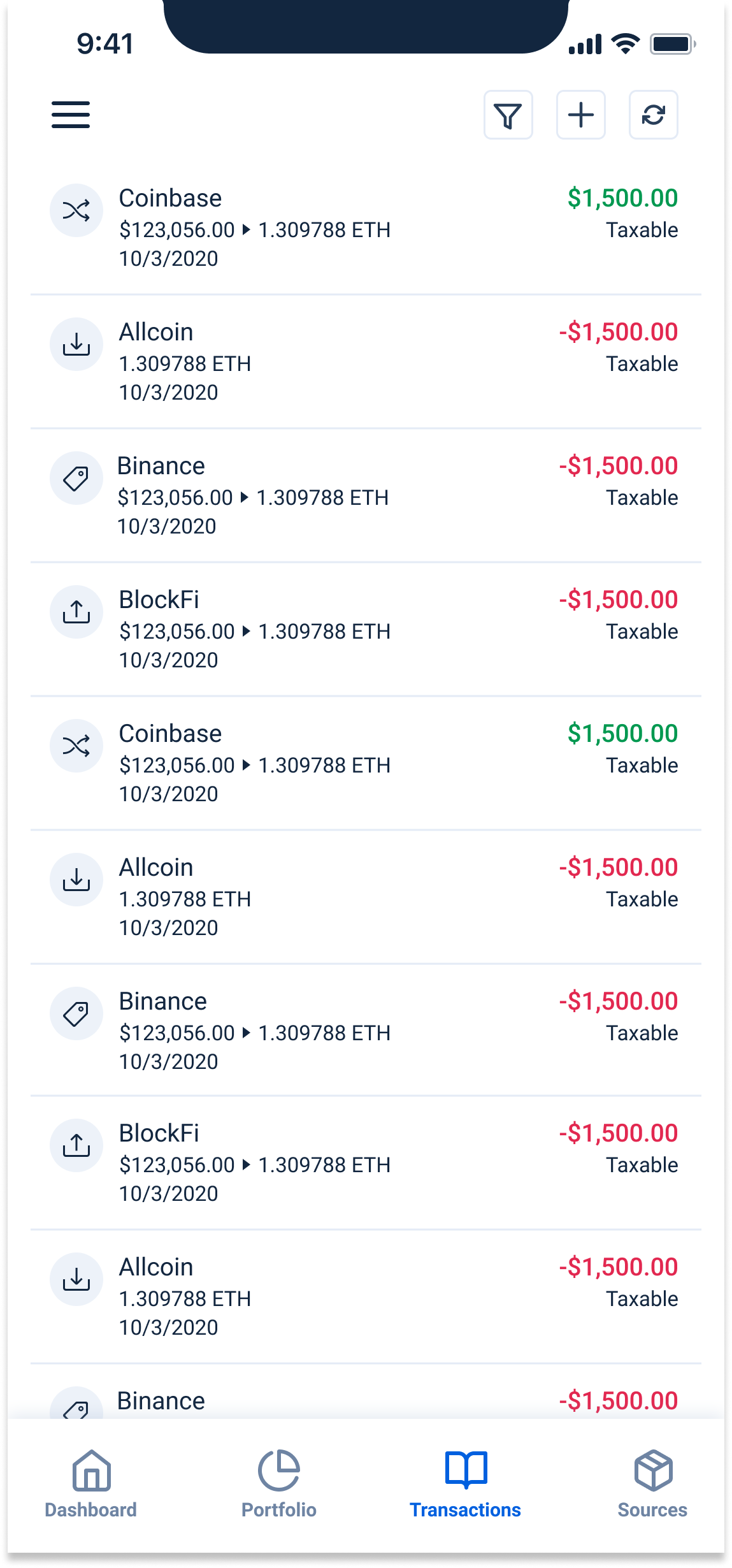
Task: Open the hamburger menu
Action: coord(71,115)
